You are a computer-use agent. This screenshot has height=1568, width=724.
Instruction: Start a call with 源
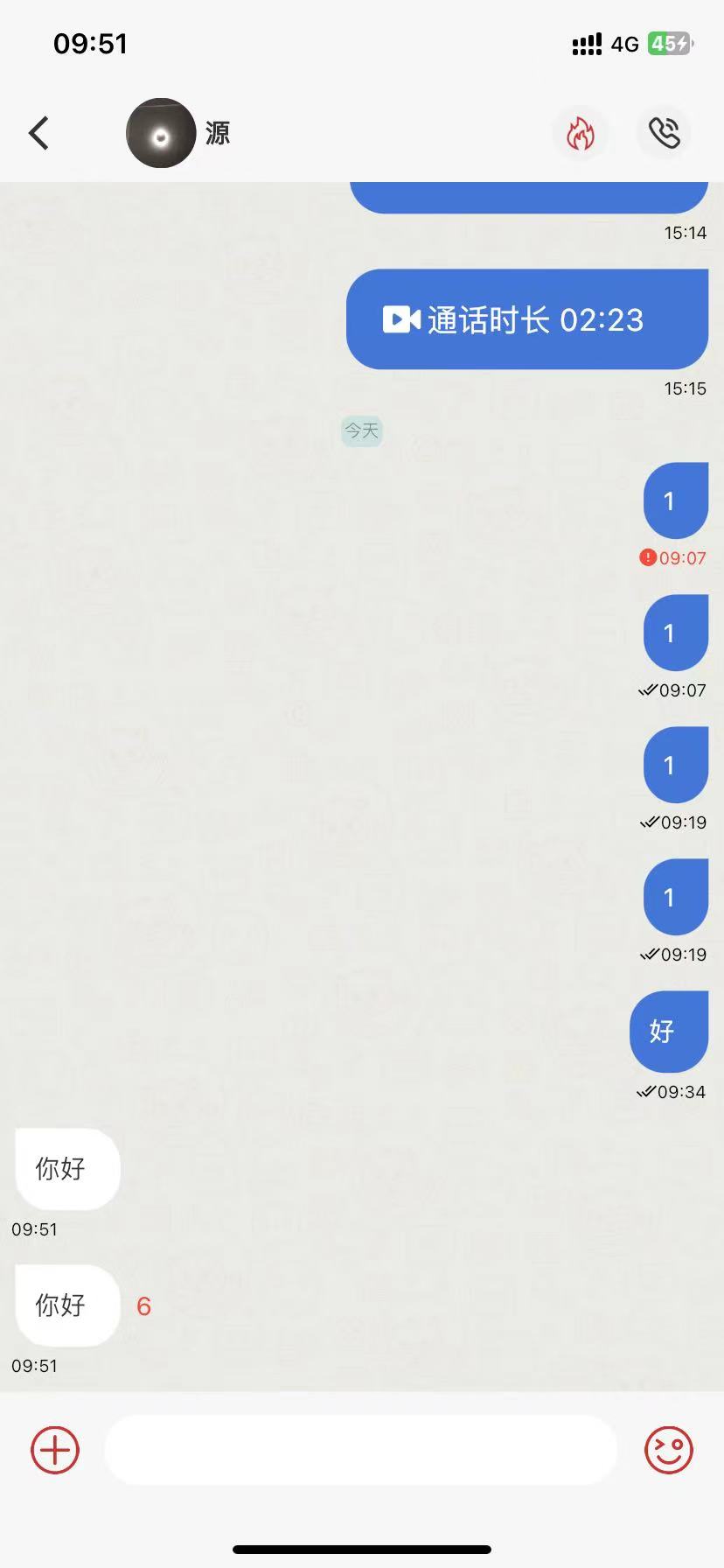tap(664, 134)
